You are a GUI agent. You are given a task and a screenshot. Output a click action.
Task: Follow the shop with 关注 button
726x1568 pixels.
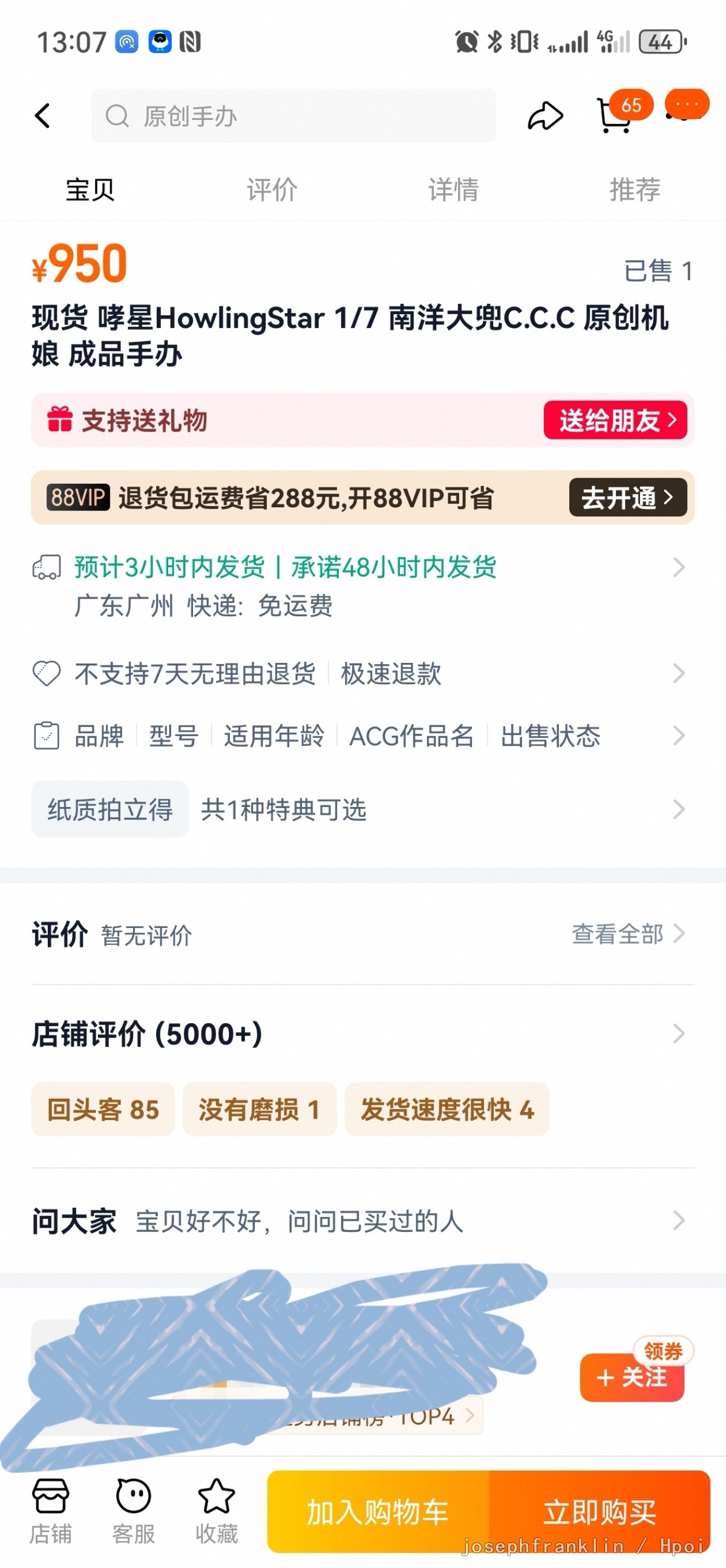[632, 1377]
